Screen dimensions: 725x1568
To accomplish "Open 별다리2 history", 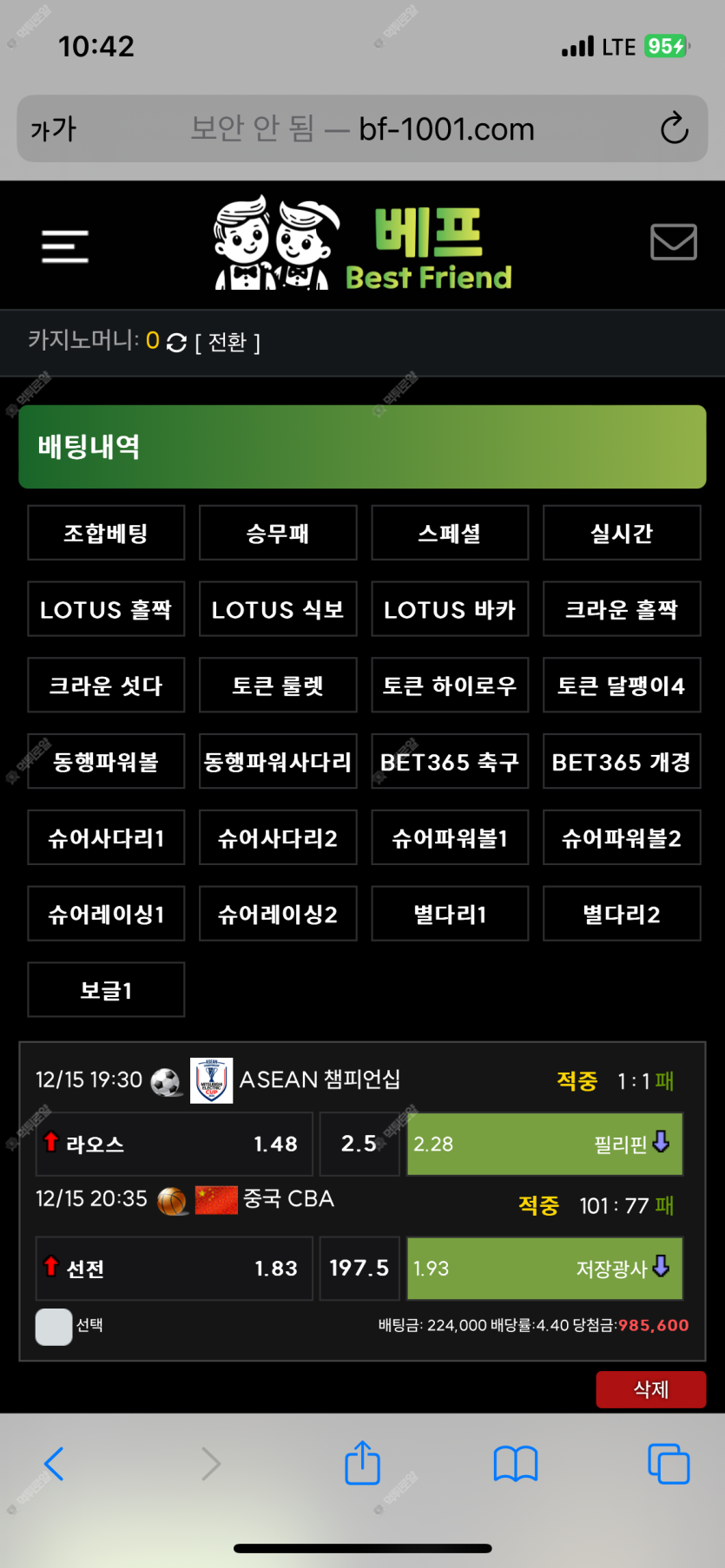I will click(622, 914).
